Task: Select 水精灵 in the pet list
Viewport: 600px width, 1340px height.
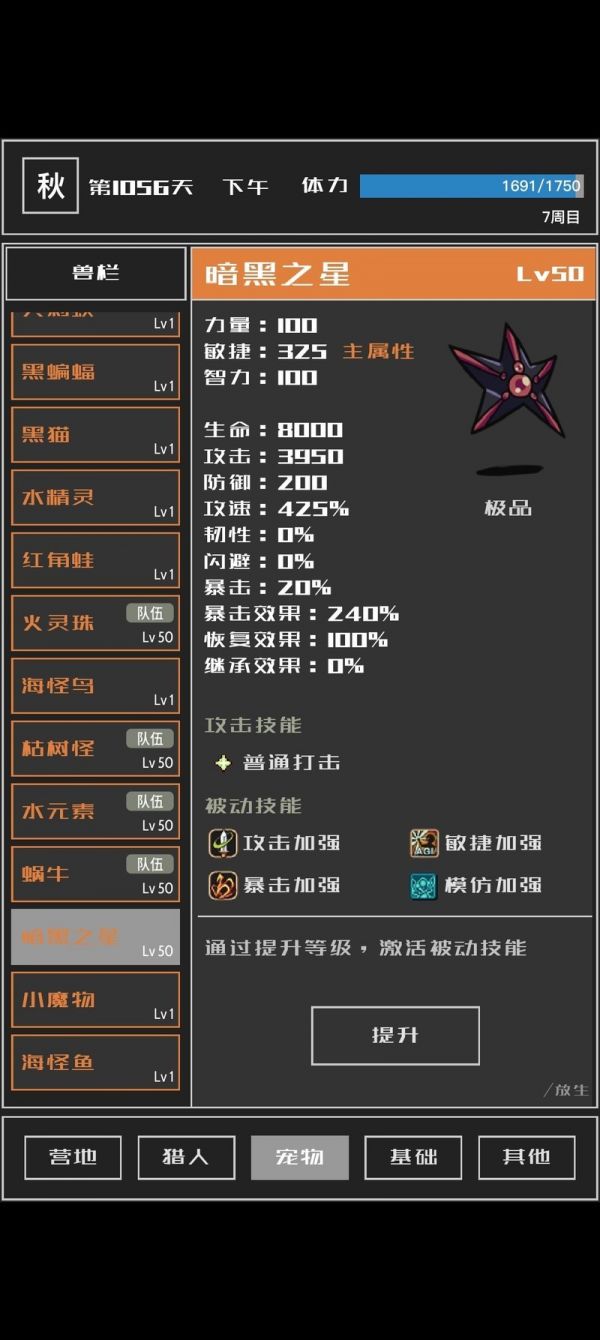Action: coord(95,498)
